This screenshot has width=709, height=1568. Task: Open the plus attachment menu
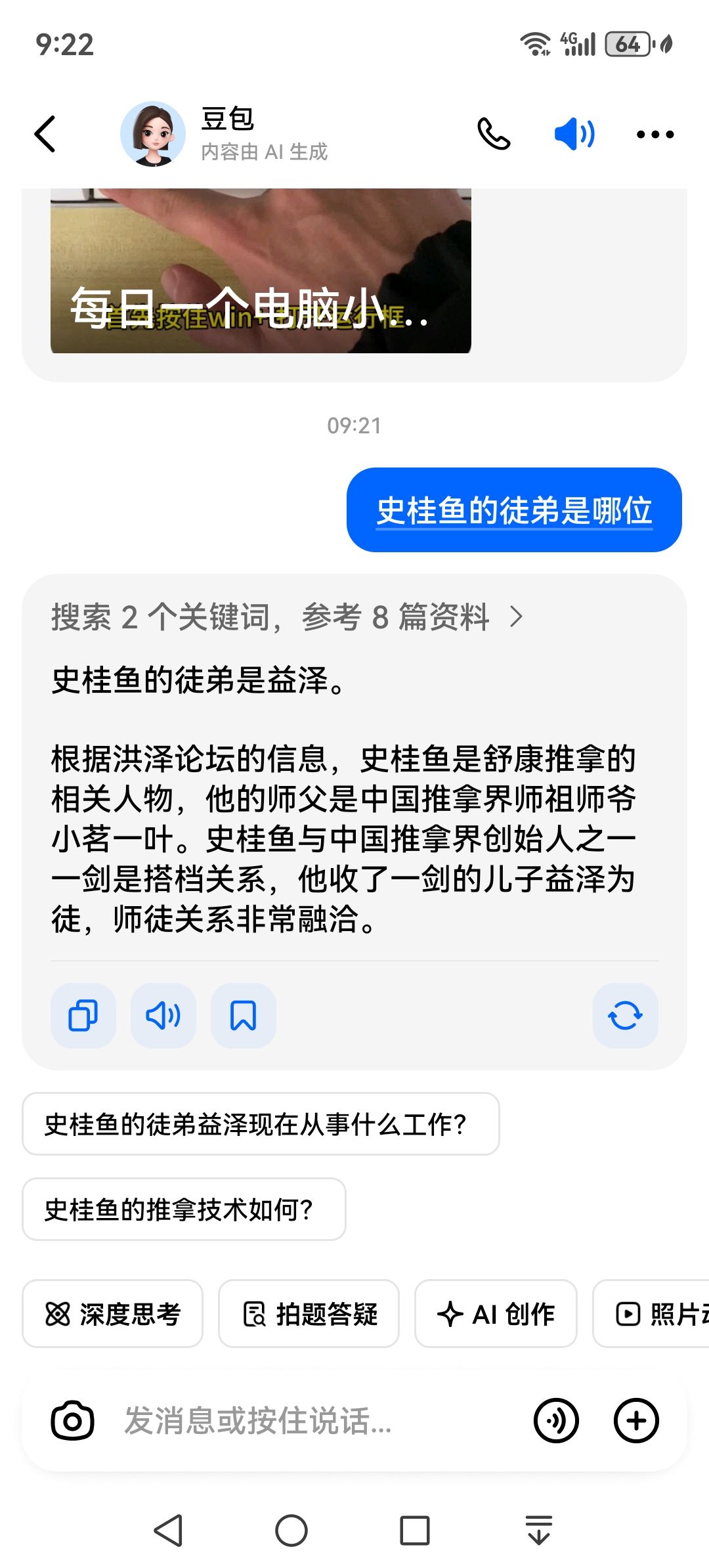[635, 1421]
